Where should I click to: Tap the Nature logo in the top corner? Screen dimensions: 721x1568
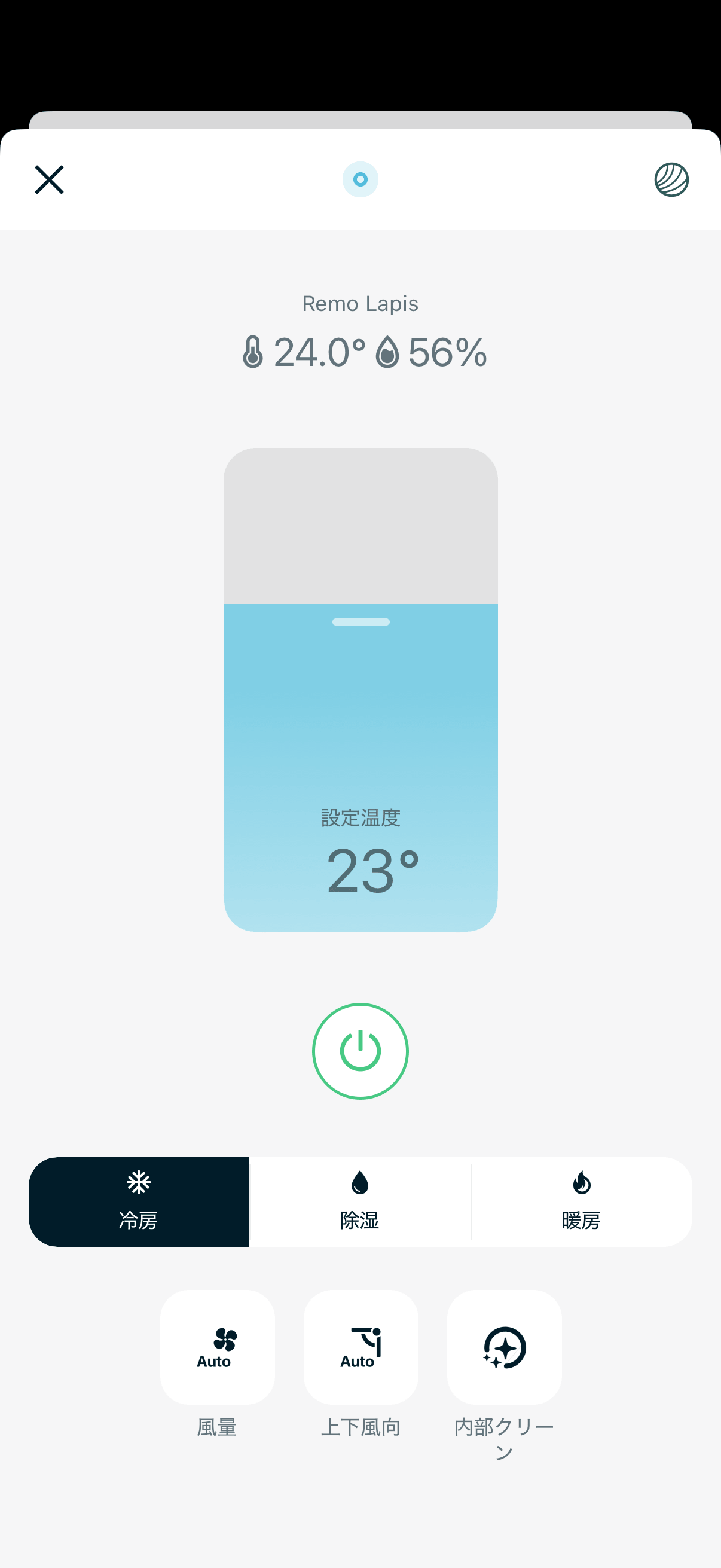pos(673,180)
